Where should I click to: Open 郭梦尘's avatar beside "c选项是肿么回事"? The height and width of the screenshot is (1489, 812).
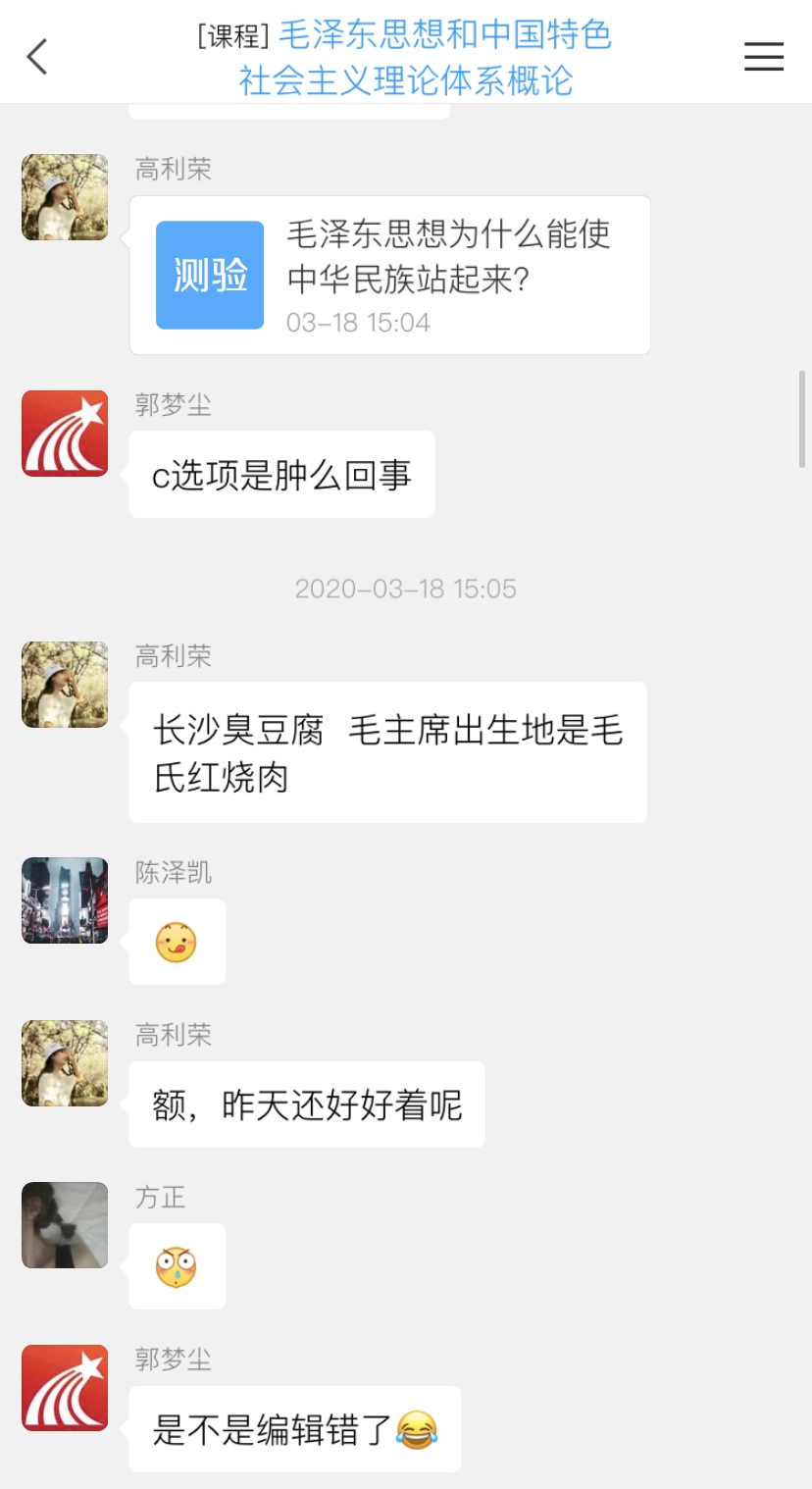click(65, 434)
